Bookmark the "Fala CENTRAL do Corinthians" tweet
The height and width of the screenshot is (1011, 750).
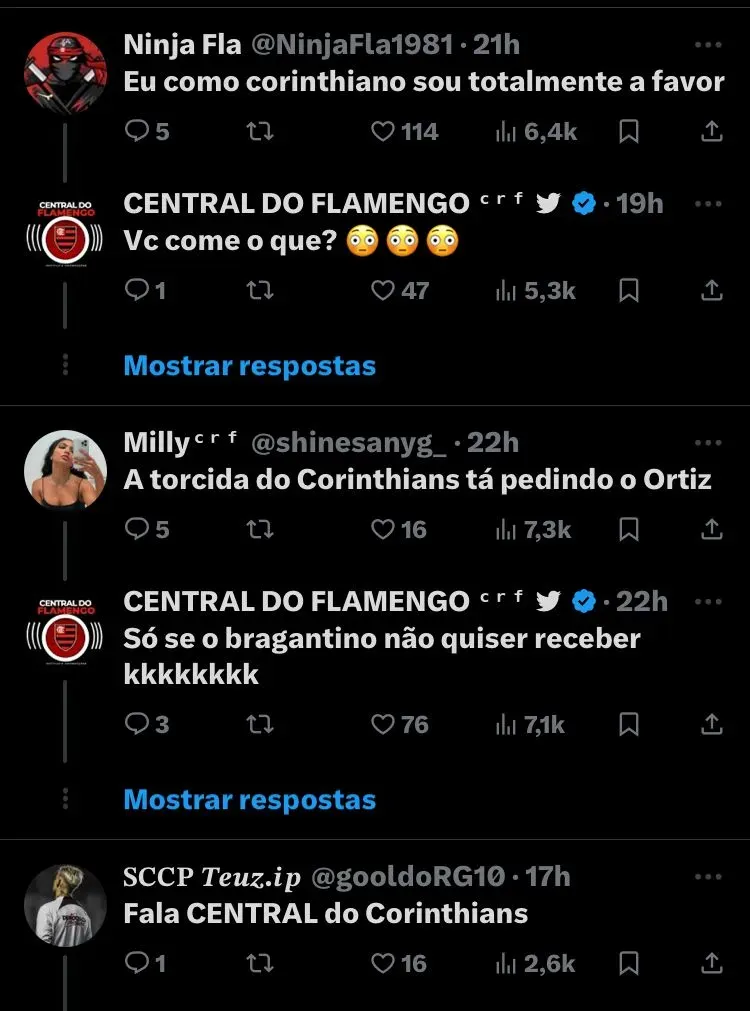point(629,963)
